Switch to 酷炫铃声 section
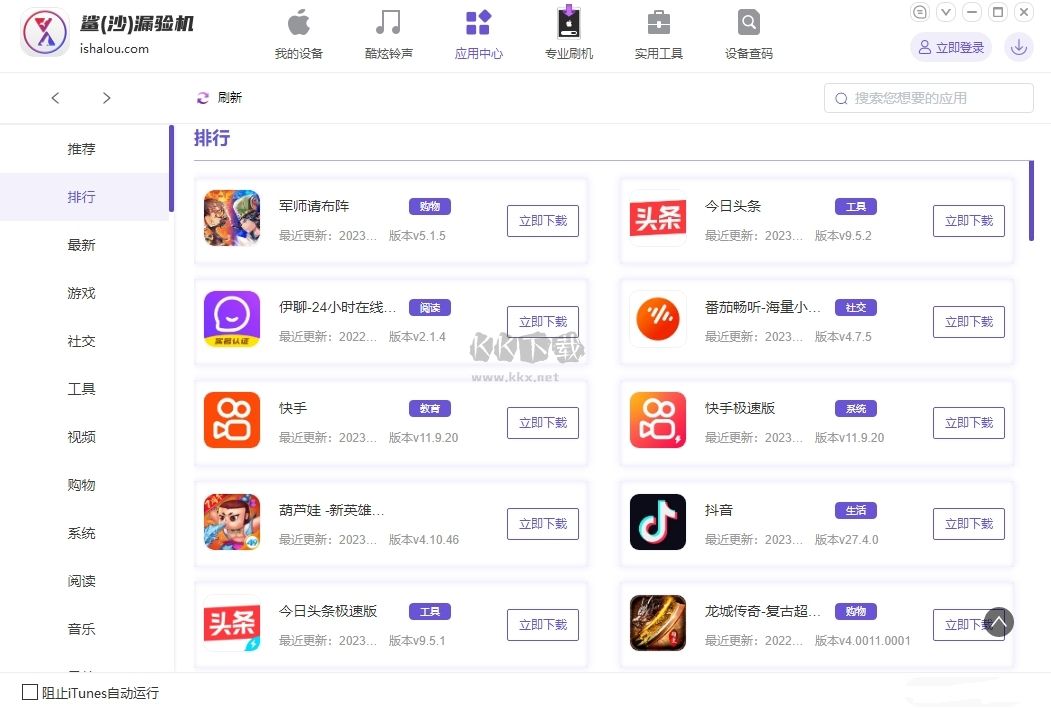 pyautogui.click(x=388, y=34)
